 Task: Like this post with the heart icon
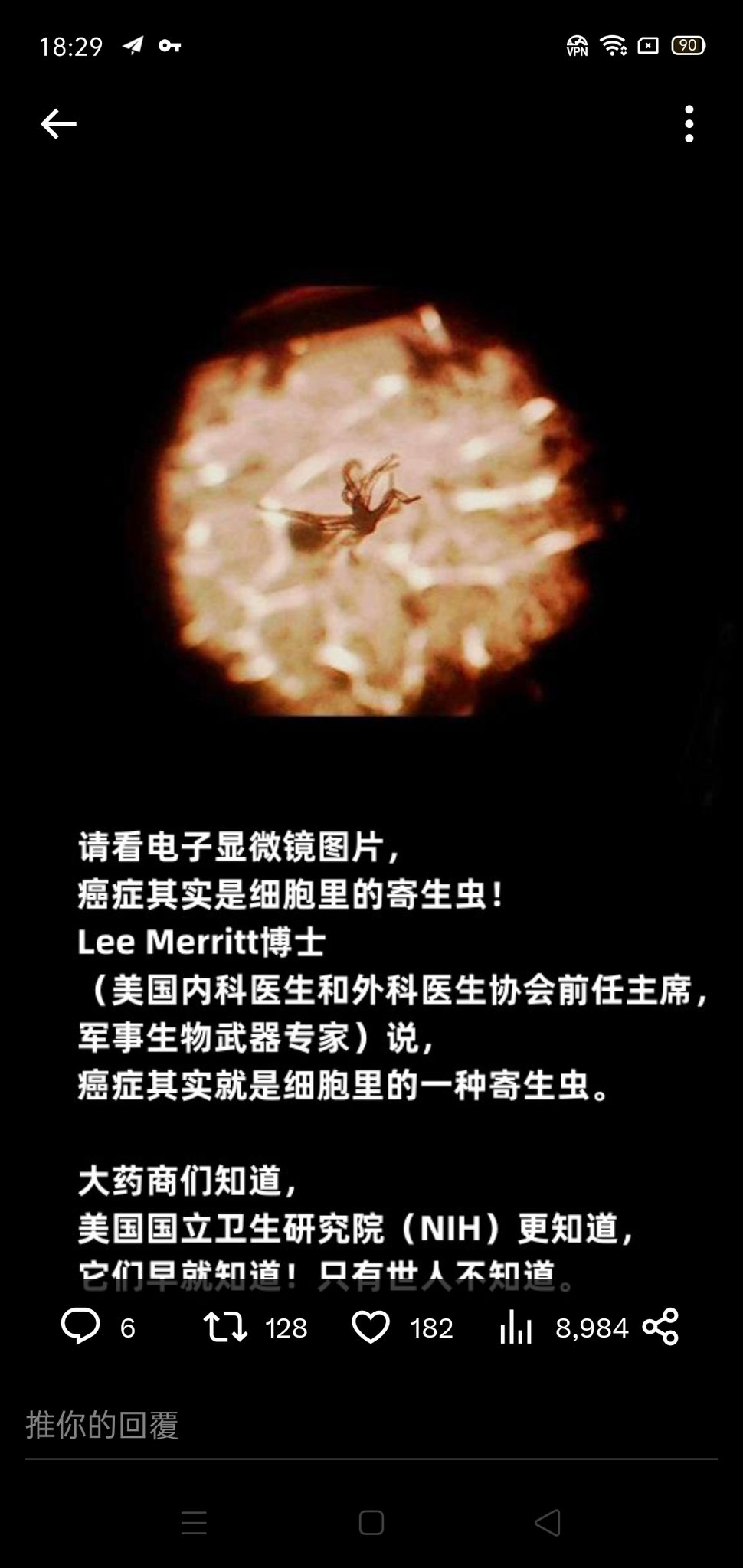pos(371,1327)
